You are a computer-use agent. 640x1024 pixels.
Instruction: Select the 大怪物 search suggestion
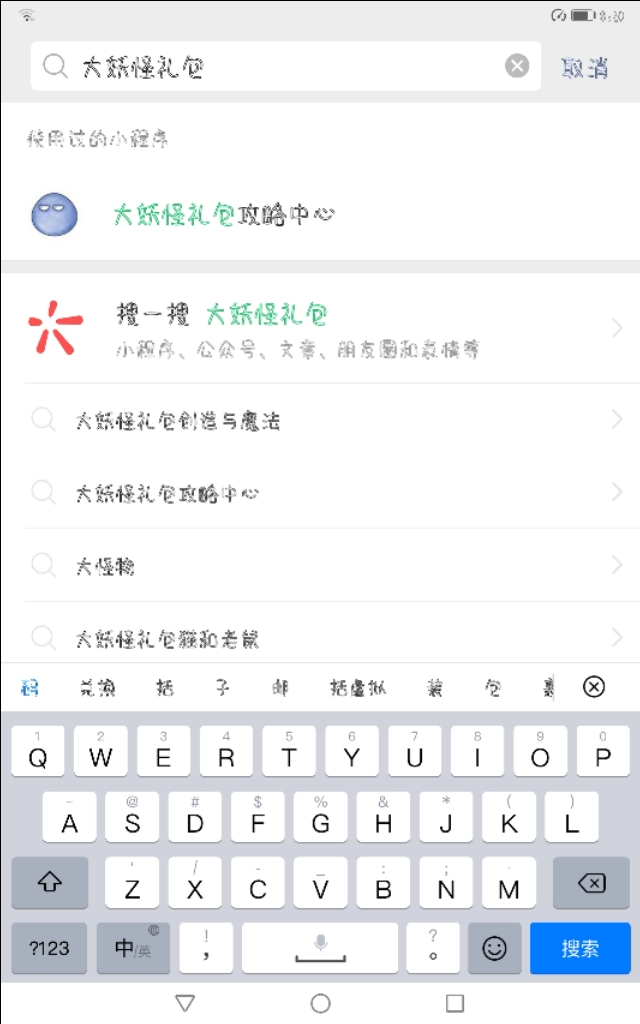[x=320, y=565]
